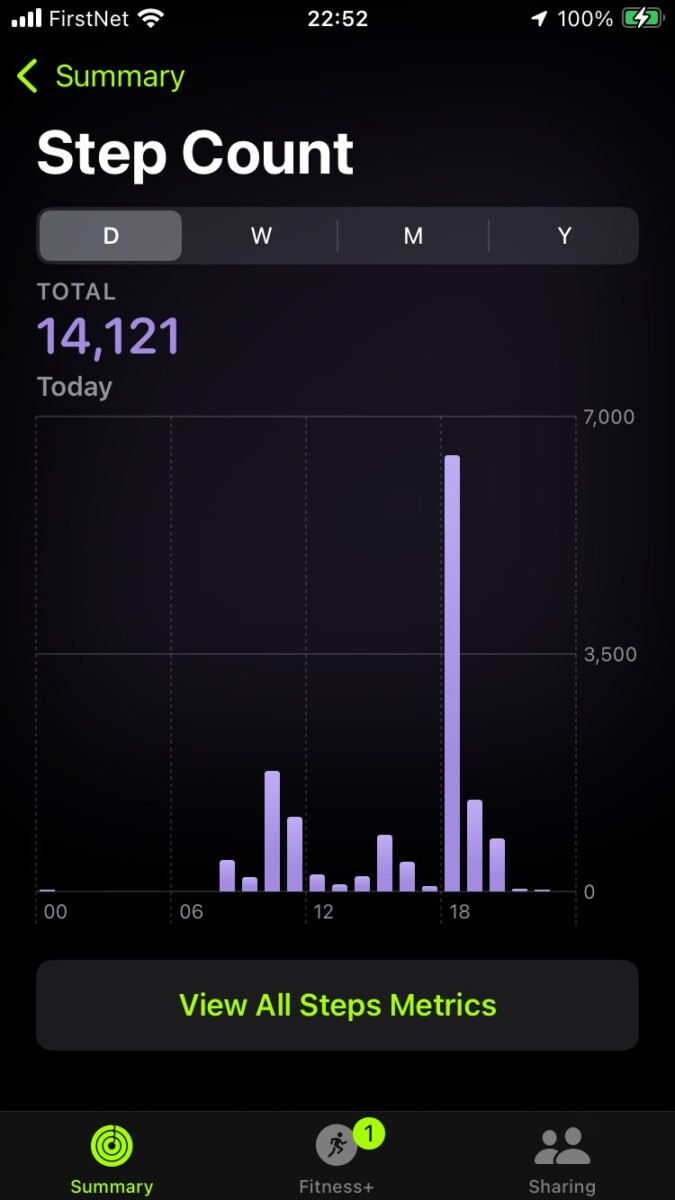Open the Fitness+ tab
The height and width of the screenshot is (1200, 675).
(337, 1160)
